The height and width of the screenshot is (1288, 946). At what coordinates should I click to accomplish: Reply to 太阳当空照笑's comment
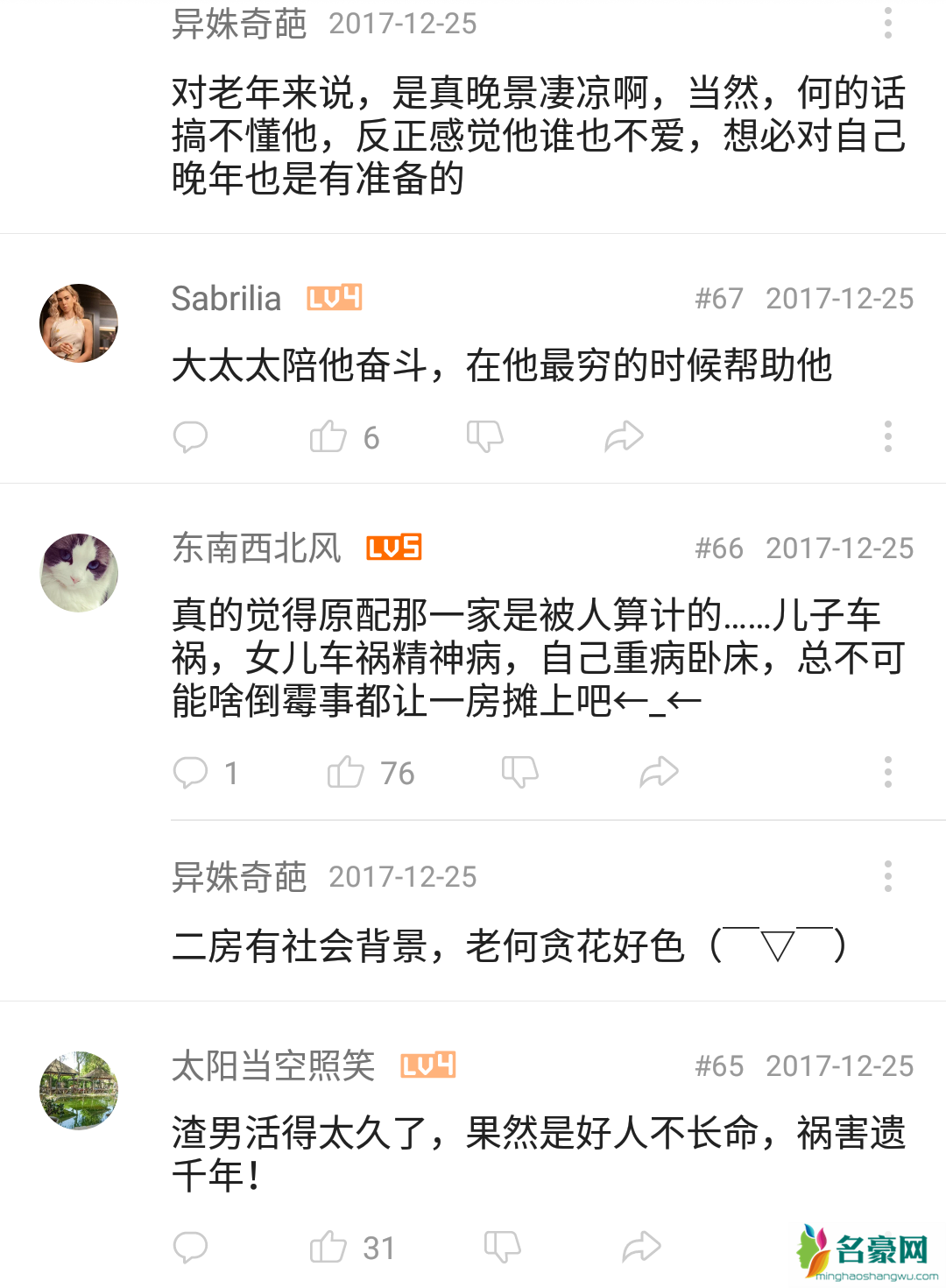(190, 1247)
